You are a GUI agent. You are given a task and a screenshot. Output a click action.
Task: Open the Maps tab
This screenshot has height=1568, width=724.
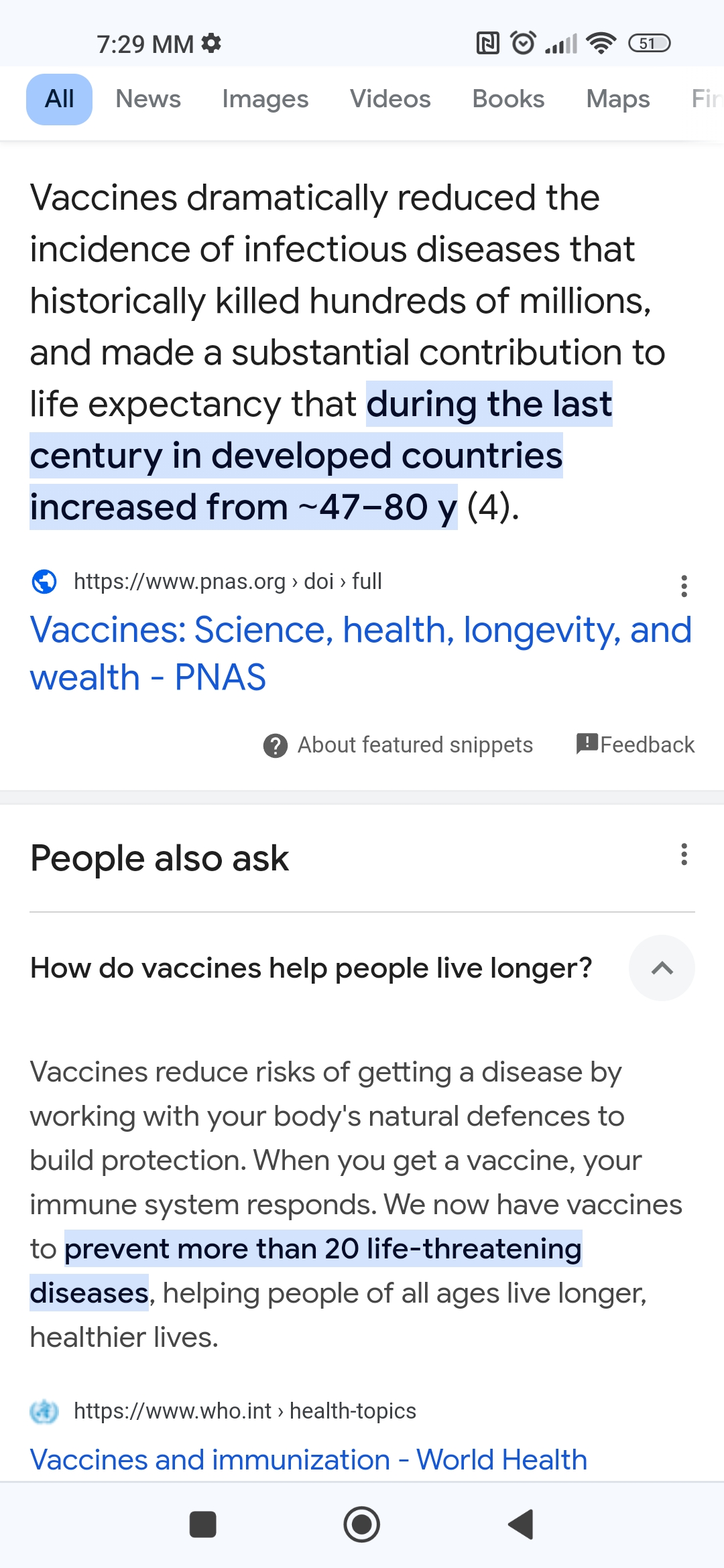(618, 99)
